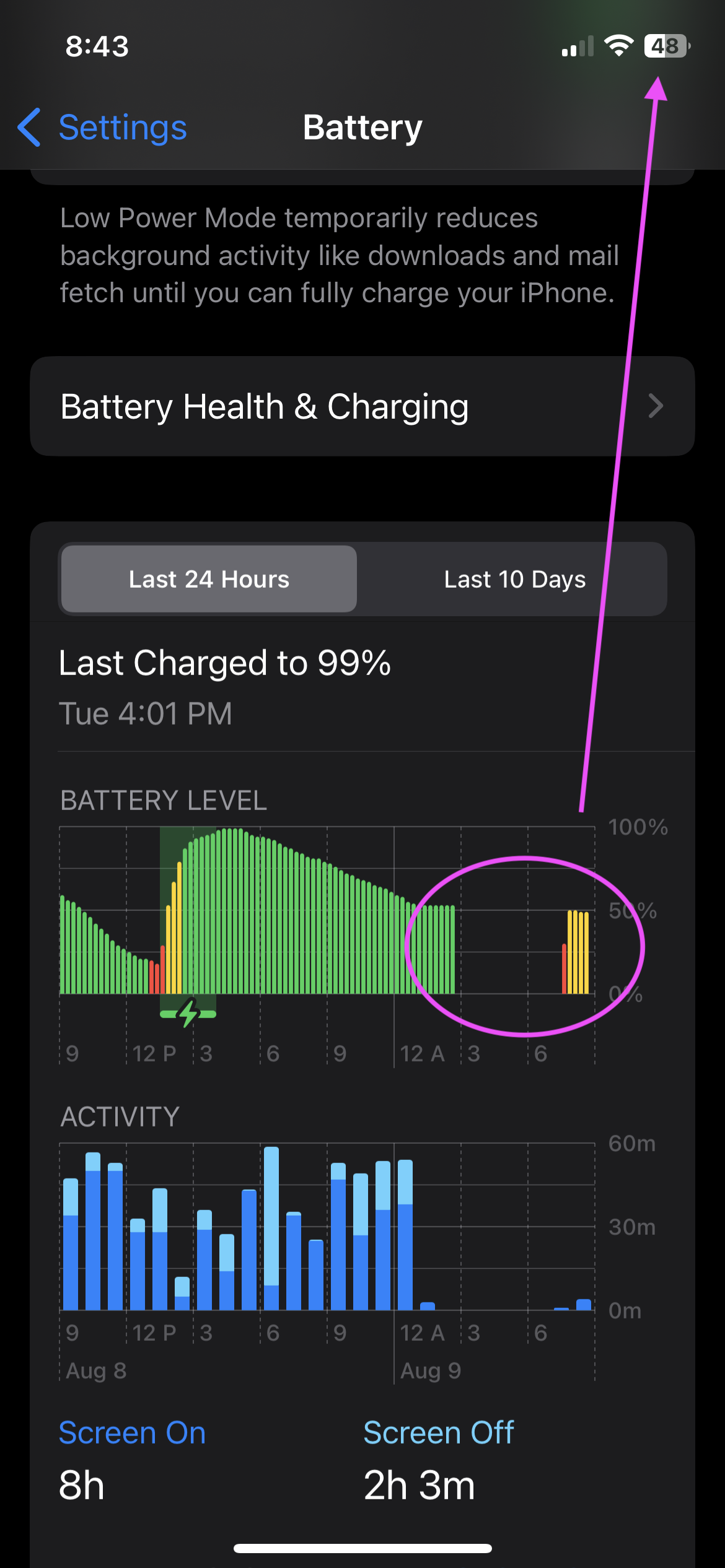This screenshot has height=1568, width=725.
Task: Go back to Settings
Action: [103, 128]
